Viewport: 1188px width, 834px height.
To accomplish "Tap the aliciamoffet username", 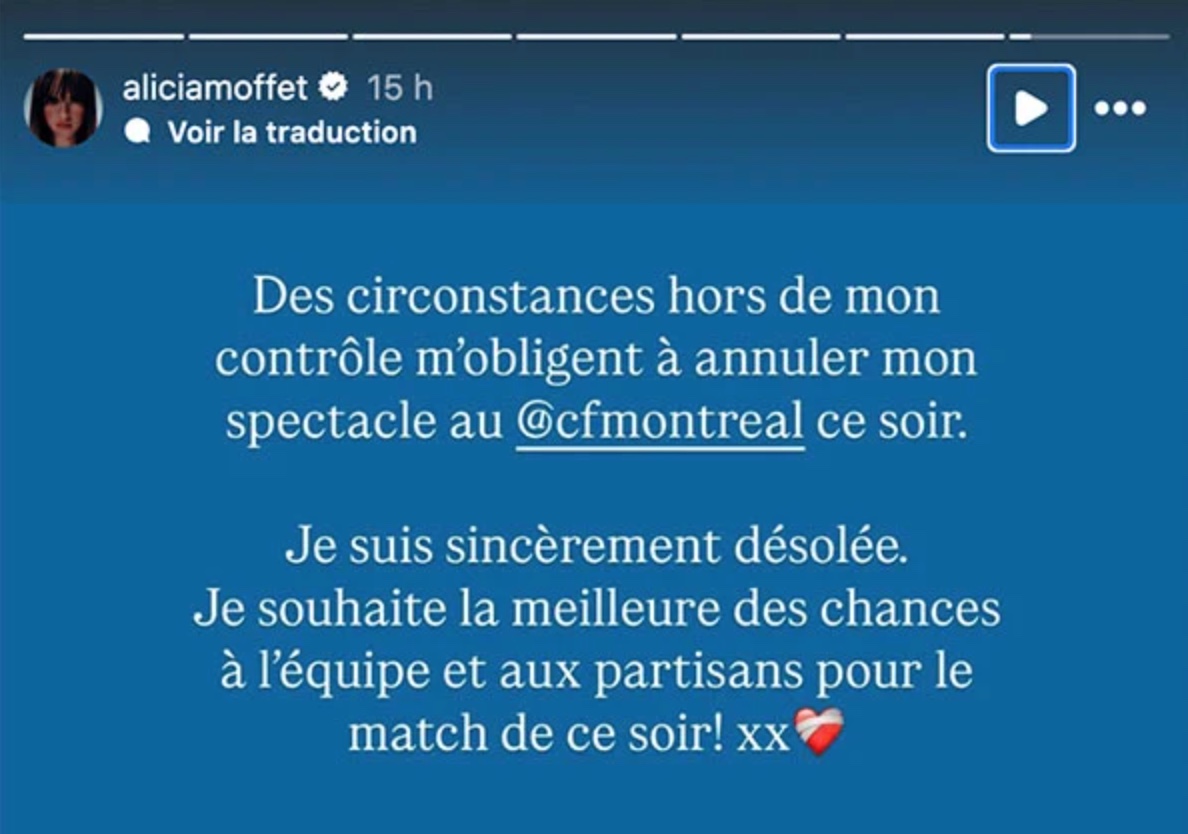I will (214, 88).
